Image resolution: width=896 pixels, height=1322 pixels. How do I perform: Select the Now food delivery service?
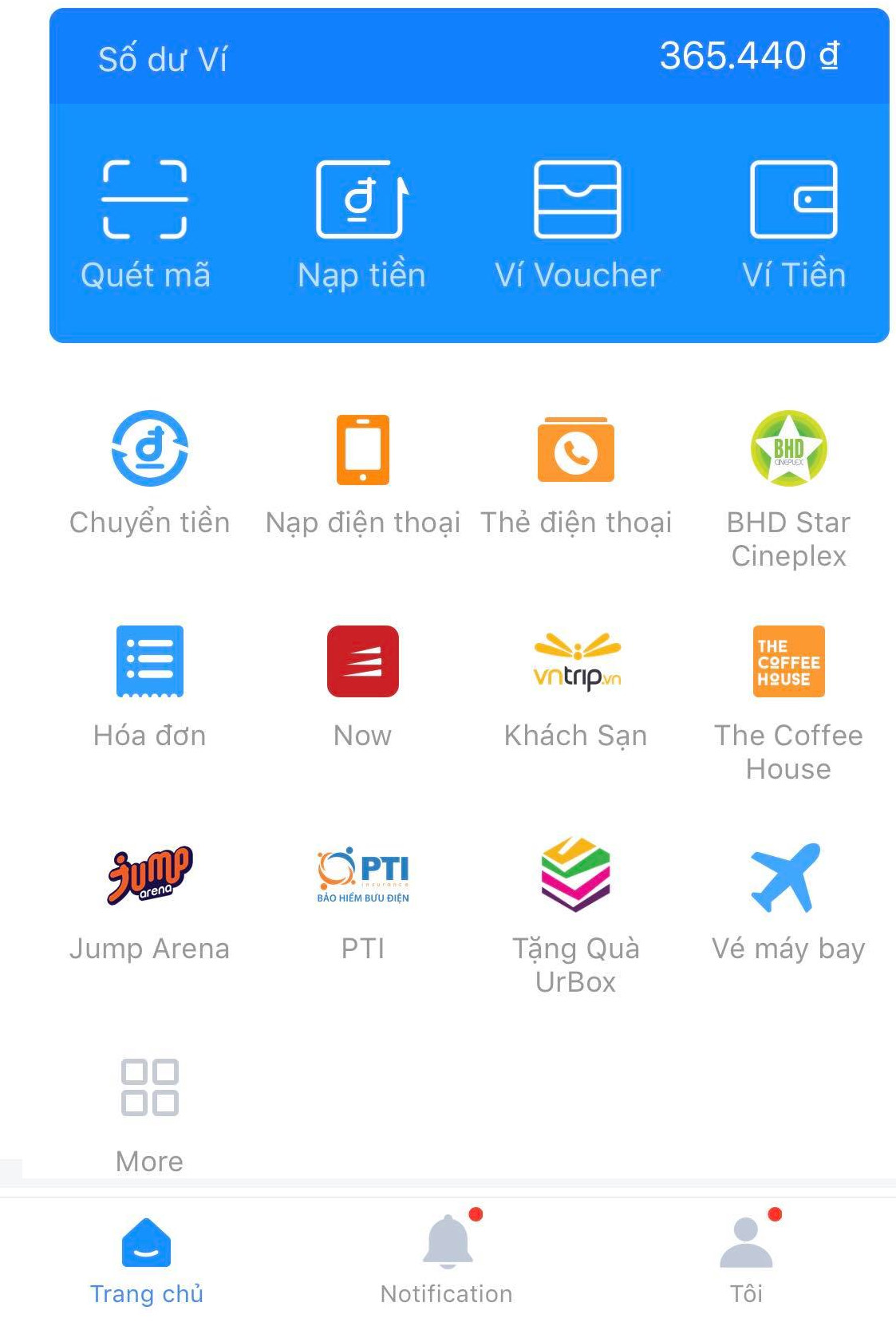[361, 686]
